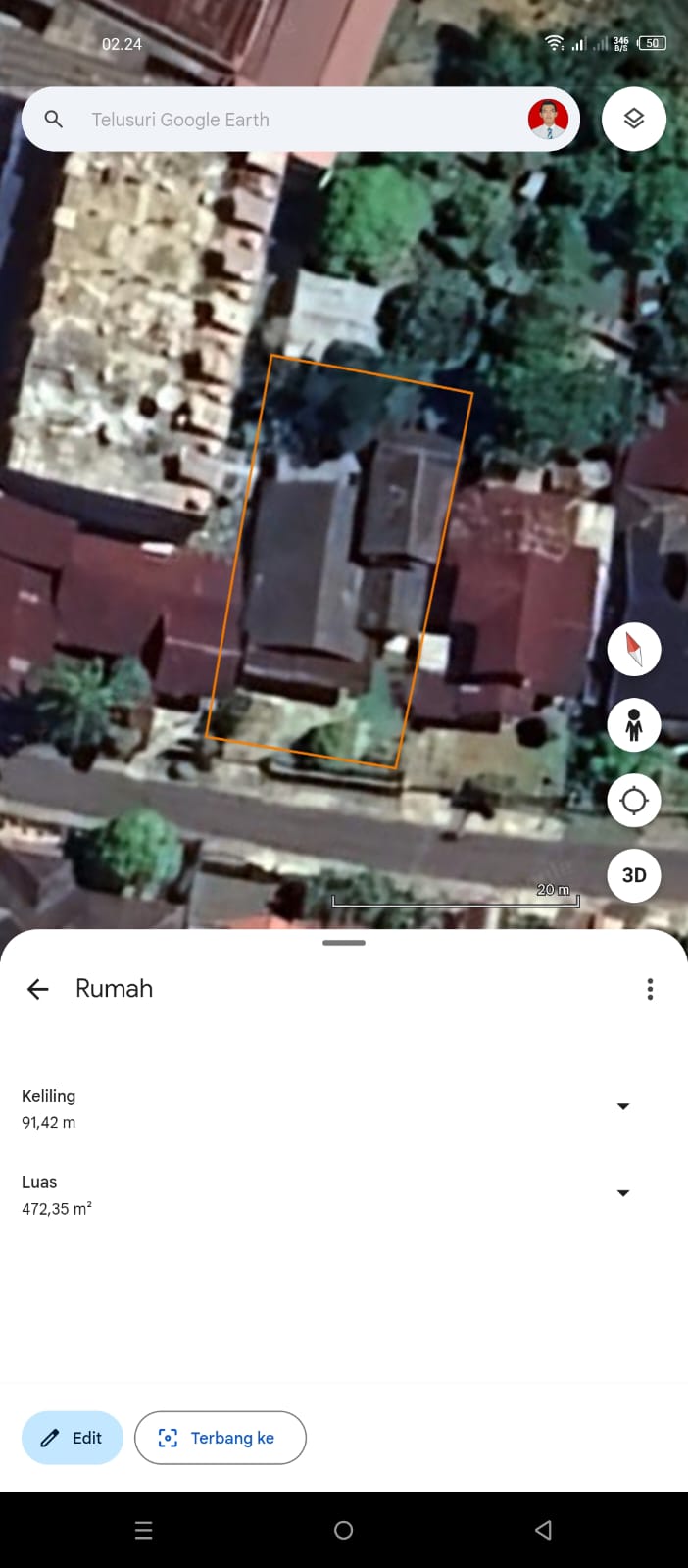Center map on my location

tap(634, 801)
